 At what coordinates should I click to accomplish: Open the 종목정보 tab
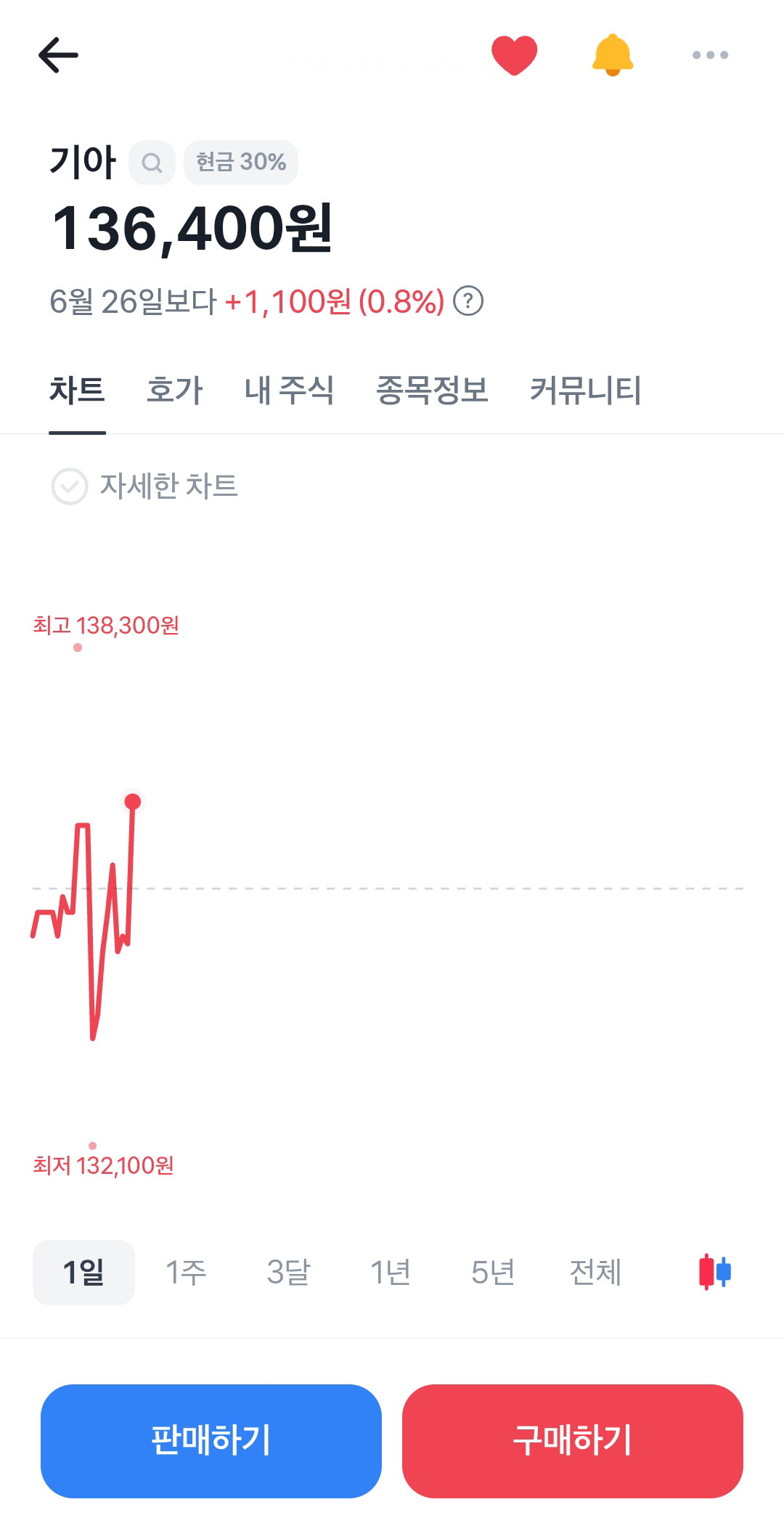point(432,391)
